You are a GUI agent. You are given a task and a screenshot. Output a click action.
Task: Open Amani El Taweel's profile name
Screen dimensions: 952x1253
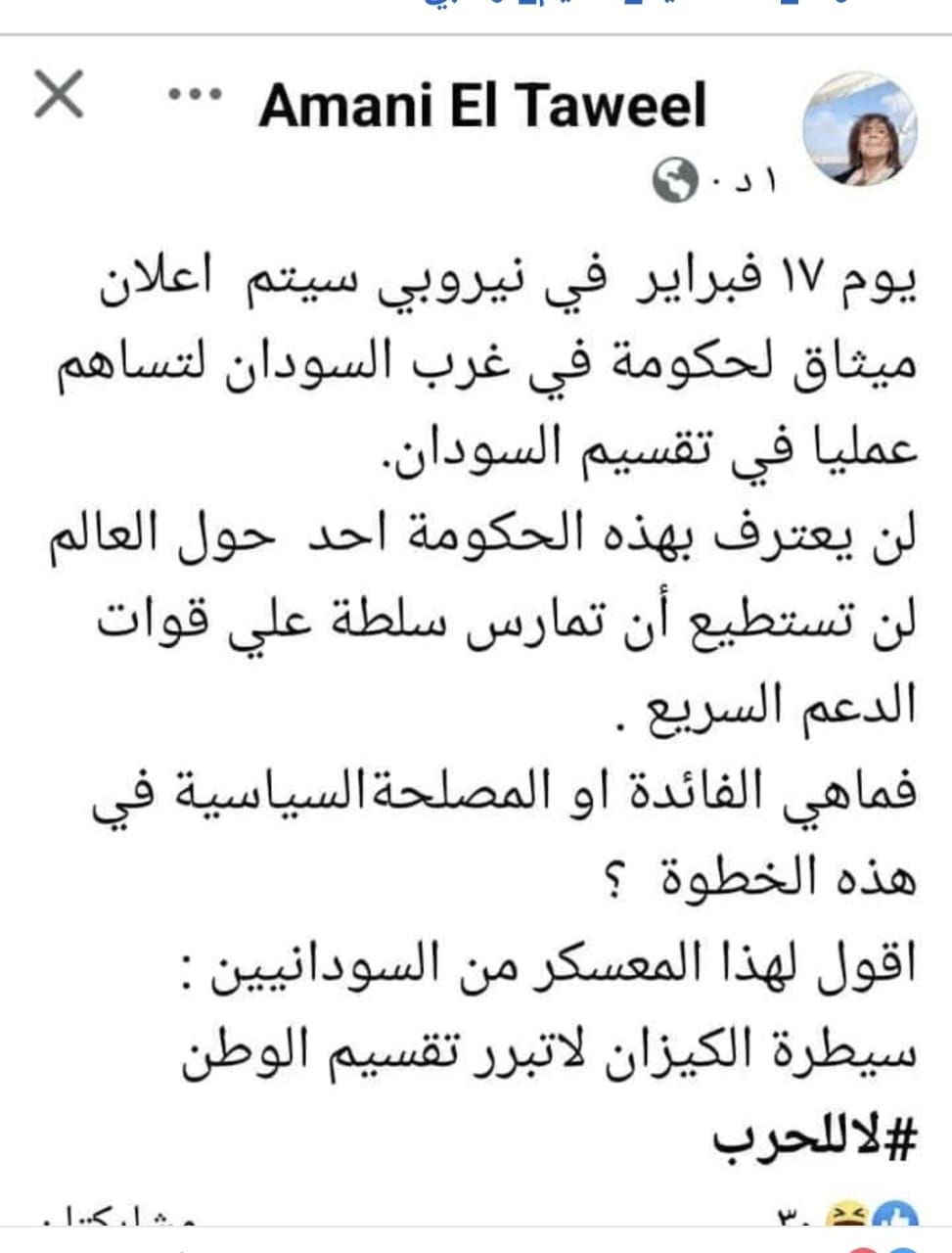482,106
